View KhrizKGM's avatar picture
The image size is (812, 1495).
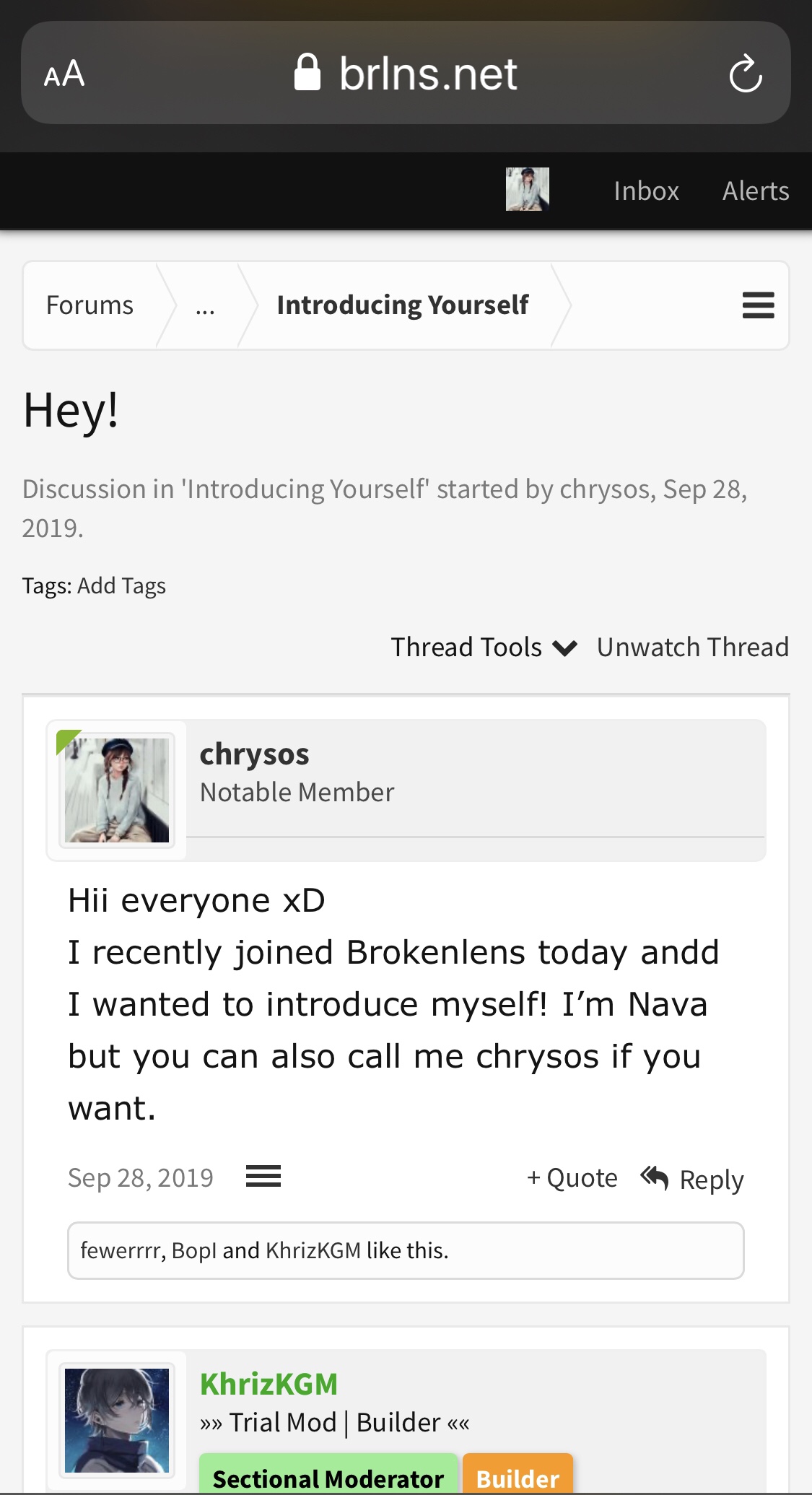point(117,1421)
